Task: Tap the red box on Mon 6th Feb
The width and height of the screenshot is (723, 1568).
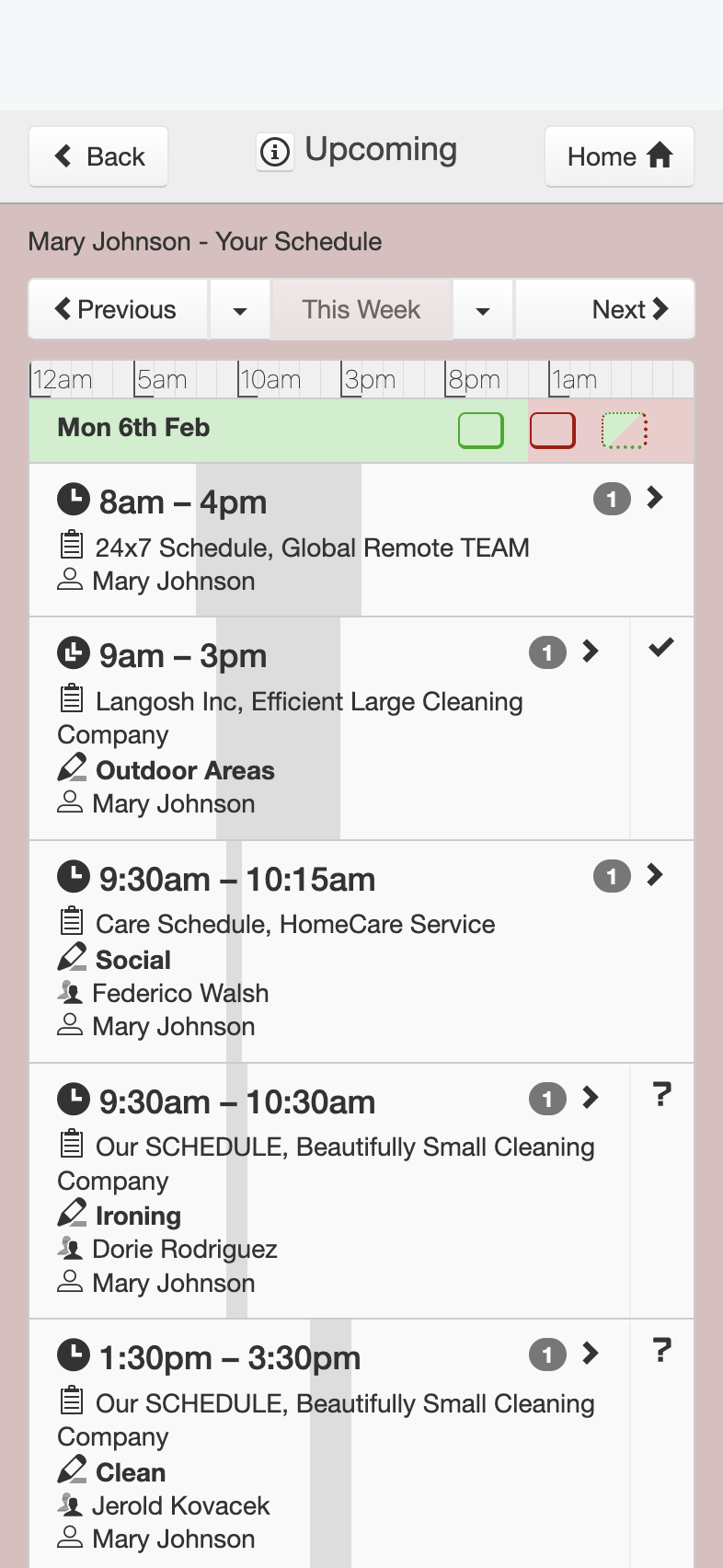Action: click(x=553, y=430)
